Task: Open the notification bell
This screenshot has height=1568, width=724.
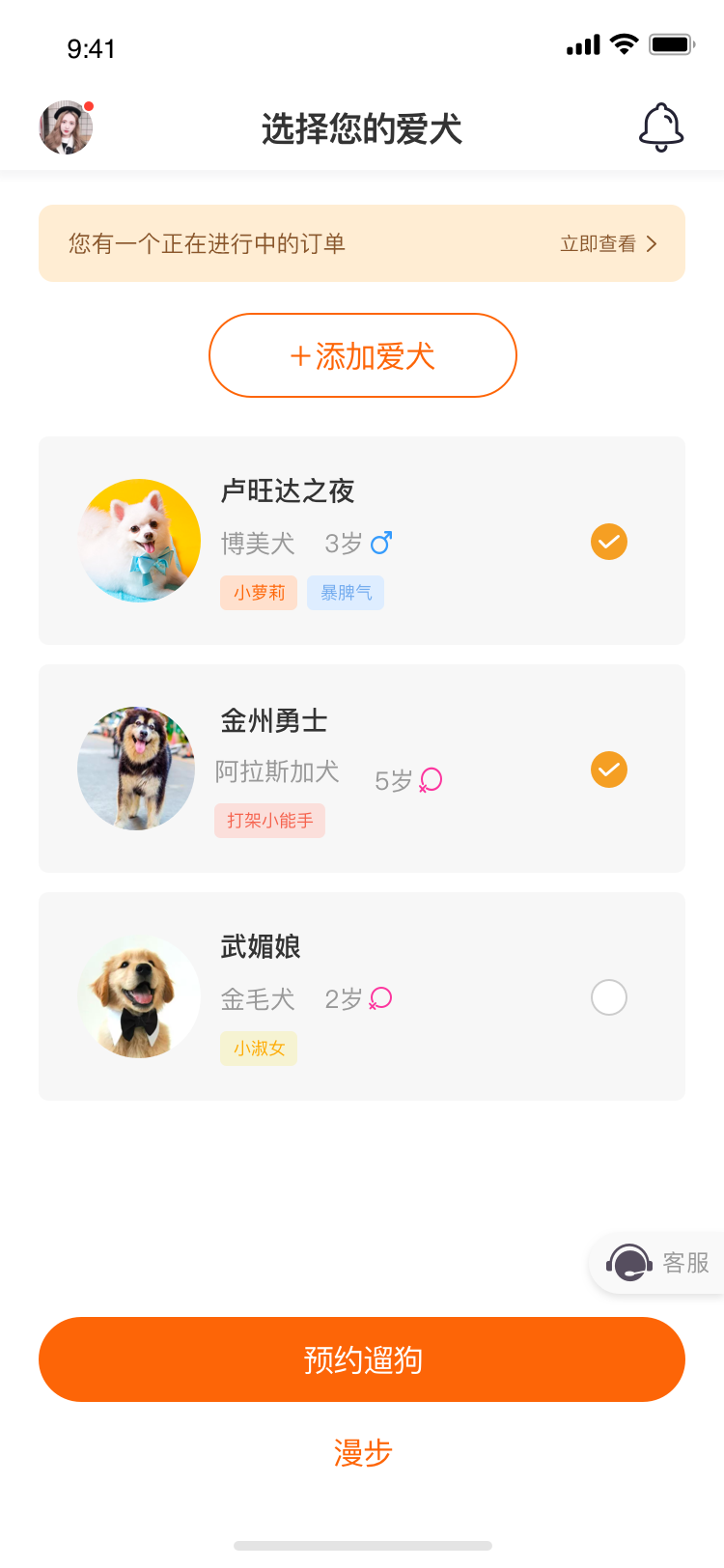Action: [661, 126]
